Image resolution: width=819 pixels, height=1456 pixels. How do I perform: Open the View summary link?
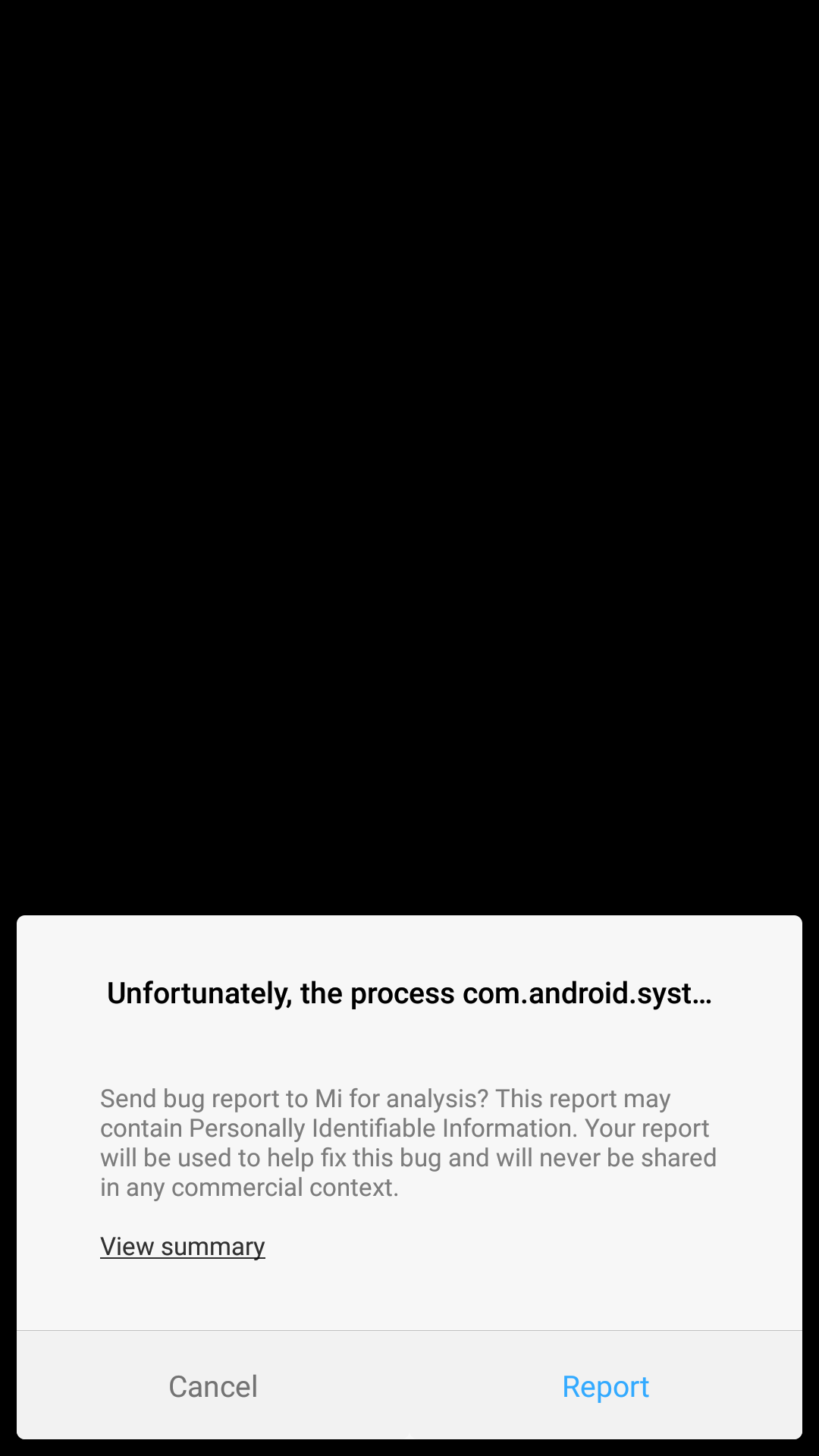[x=183, y=1247]
